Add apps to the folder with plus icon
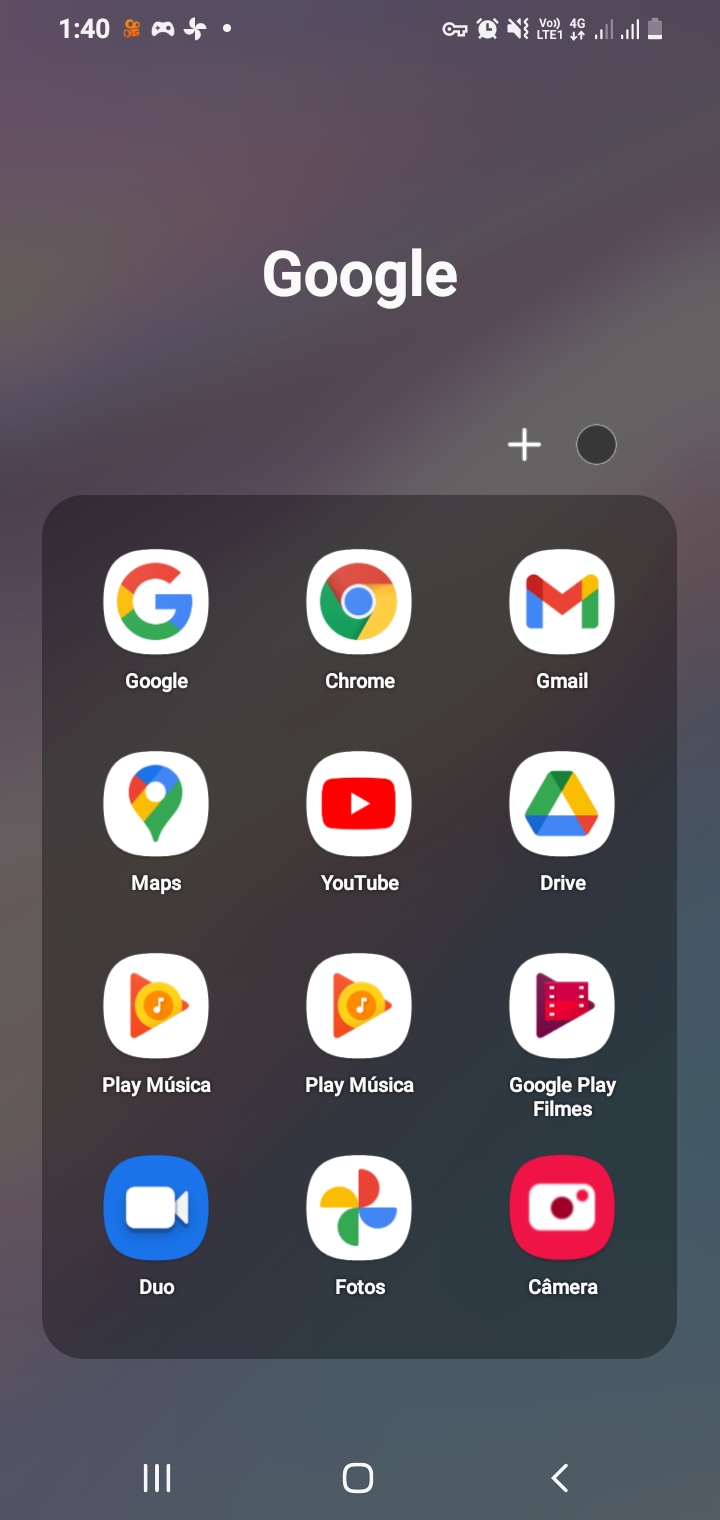 [524, 445]
